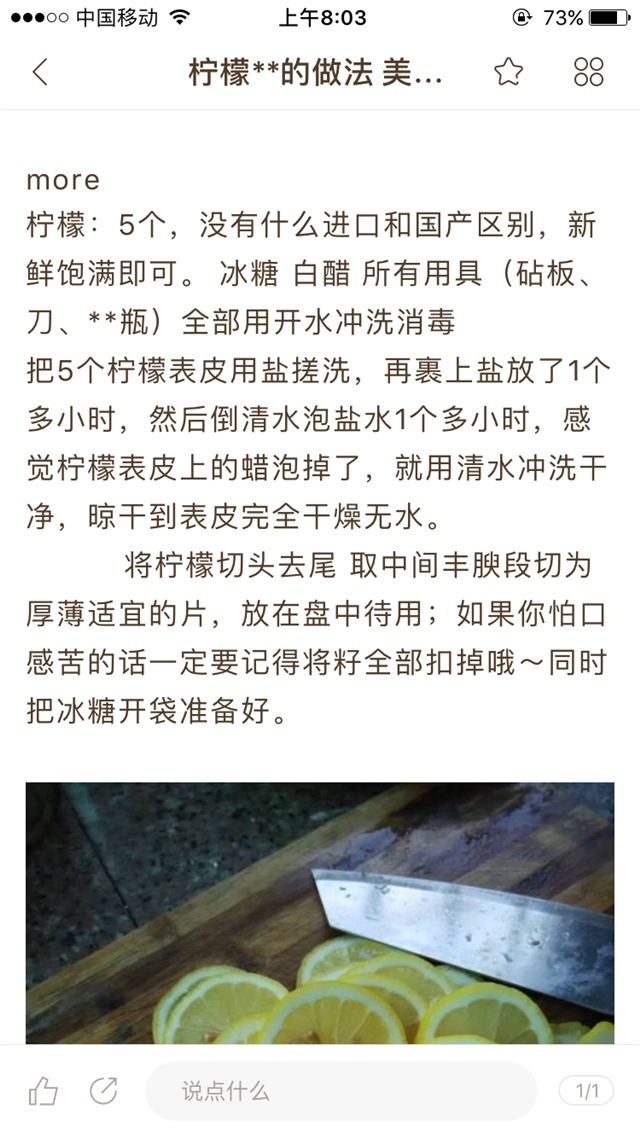The width and height of the screenshot is (640, 1138).
Task: Open the 1/1 page indicator
Action: point(586,1091)
